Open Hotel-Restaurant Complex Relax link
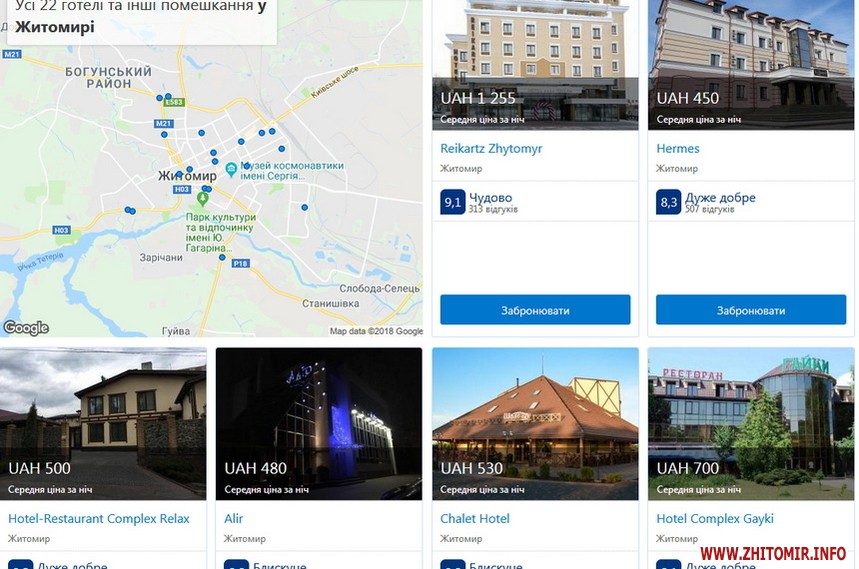Viewport: 859px width, 569px height. tap(99, 518)
